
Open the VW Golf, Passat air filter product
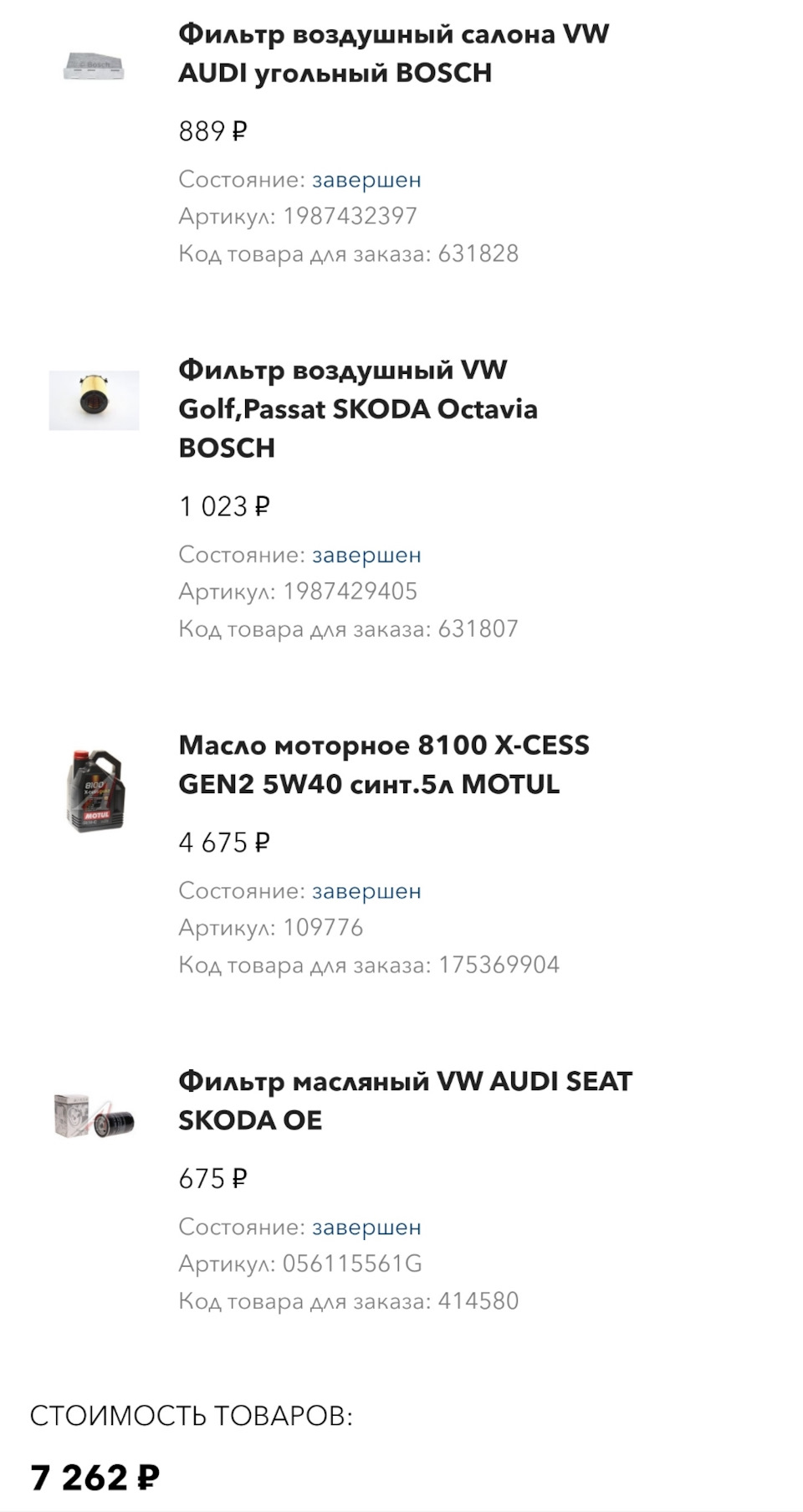(x=358, y=408)
